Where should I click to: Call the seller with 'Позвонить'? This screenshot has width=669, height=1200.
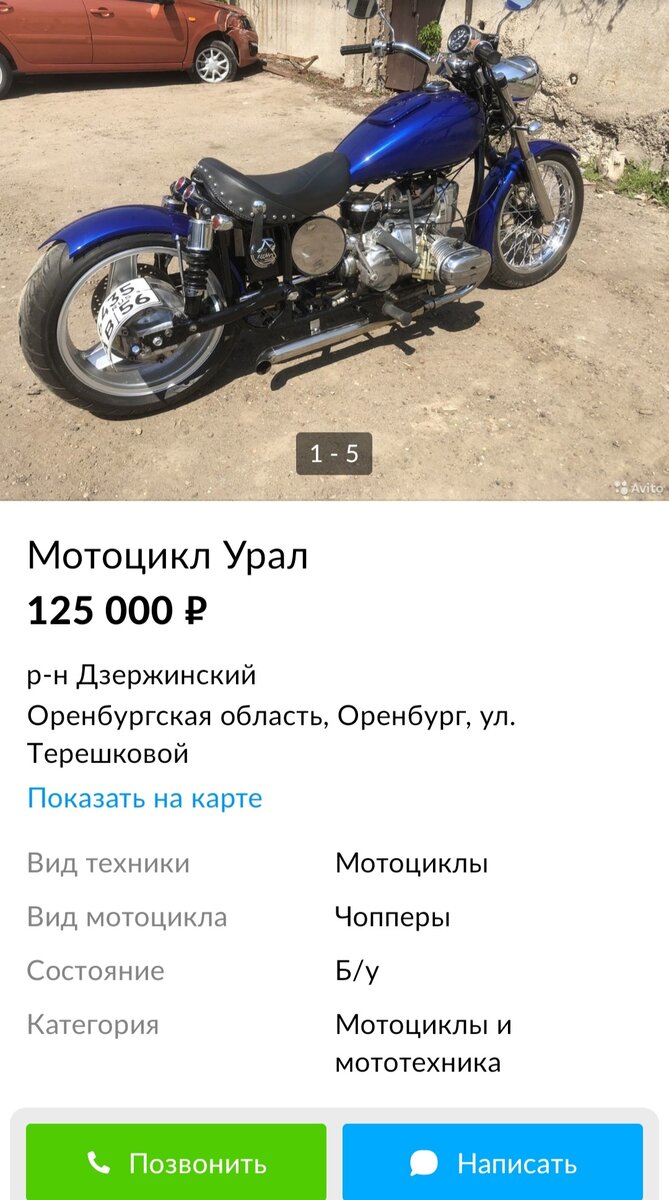(176, 1163)
